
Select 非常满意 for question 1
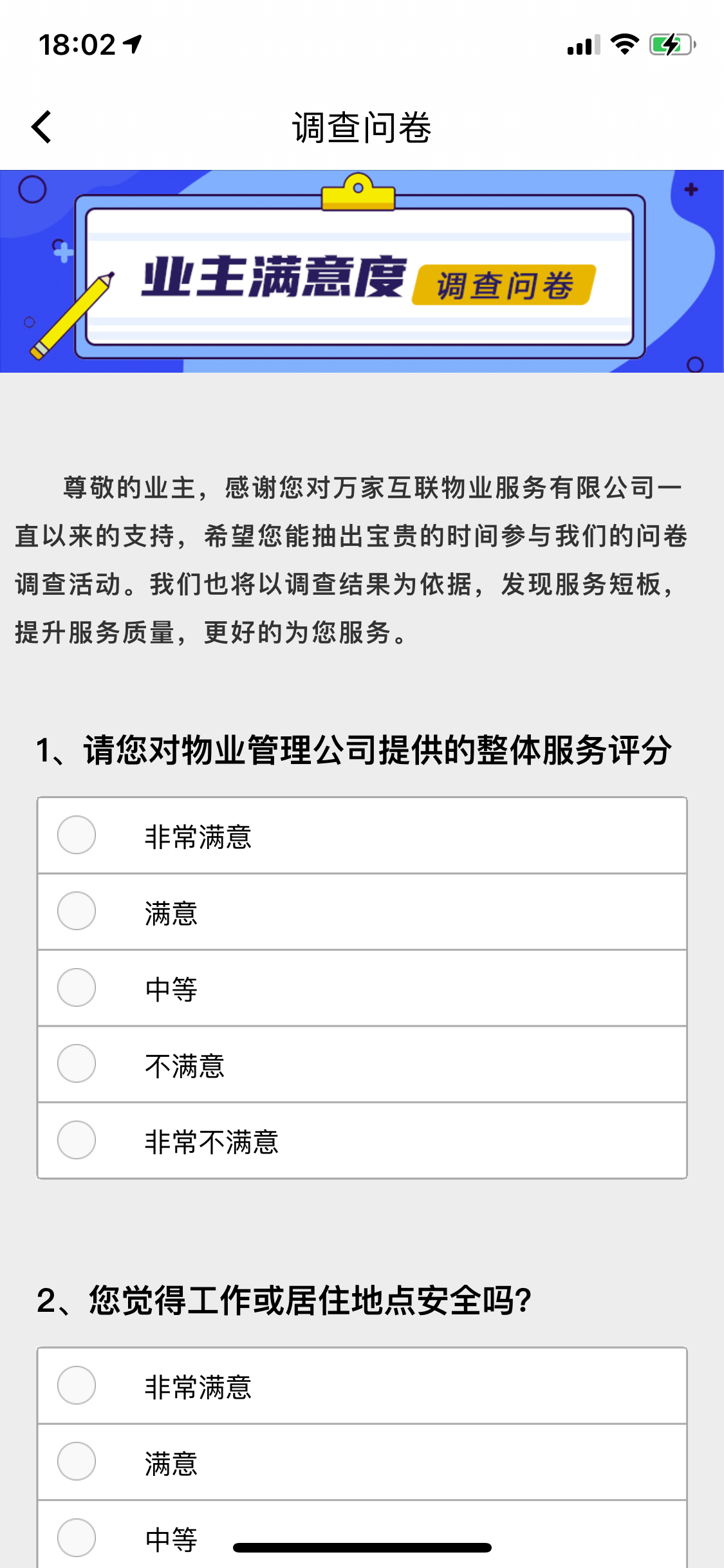(x=77, y=835)
